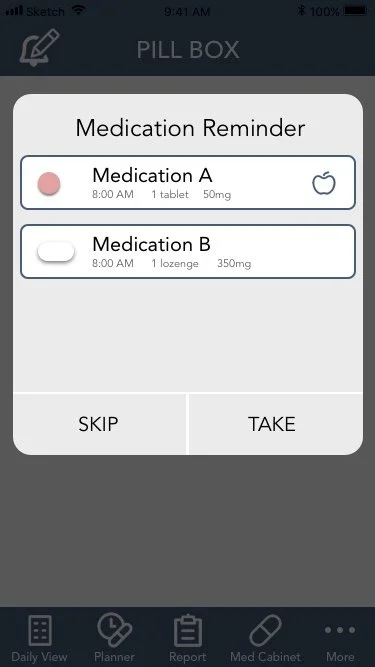
Task: Open the edit reminders bell icon
Action: tap(39, 48)
